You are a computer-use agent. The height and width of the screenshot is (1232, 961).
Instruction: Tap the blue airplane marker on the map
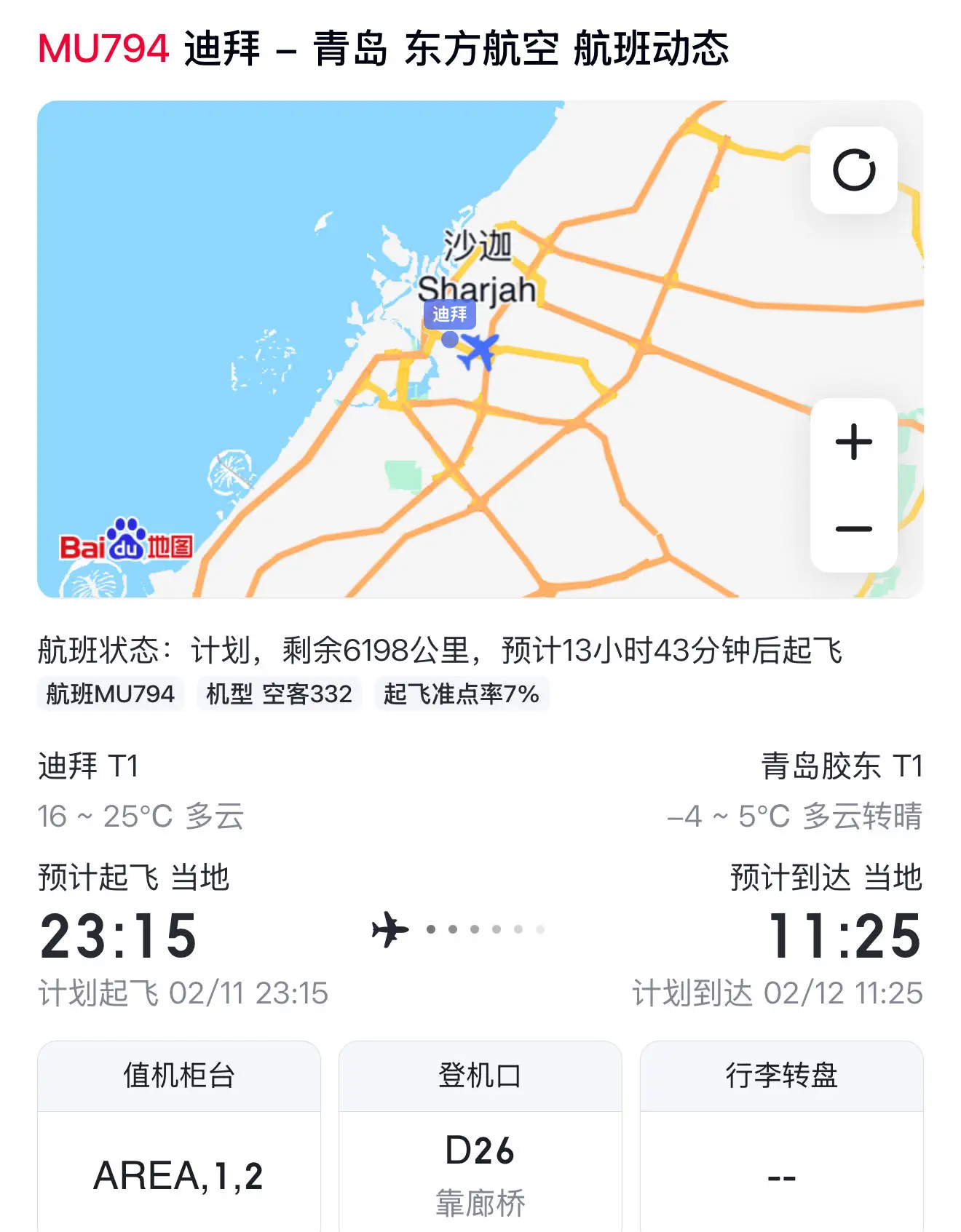coord(479,351)
